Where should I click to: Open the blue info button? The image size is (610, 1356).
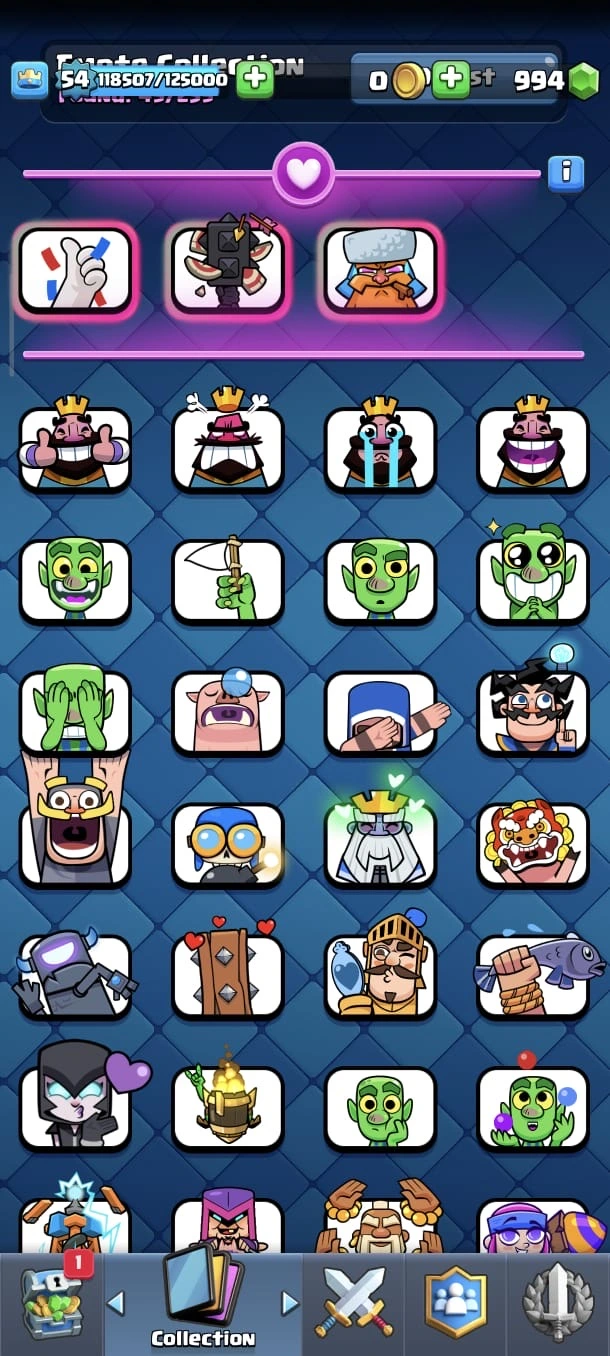pos(565,173)
